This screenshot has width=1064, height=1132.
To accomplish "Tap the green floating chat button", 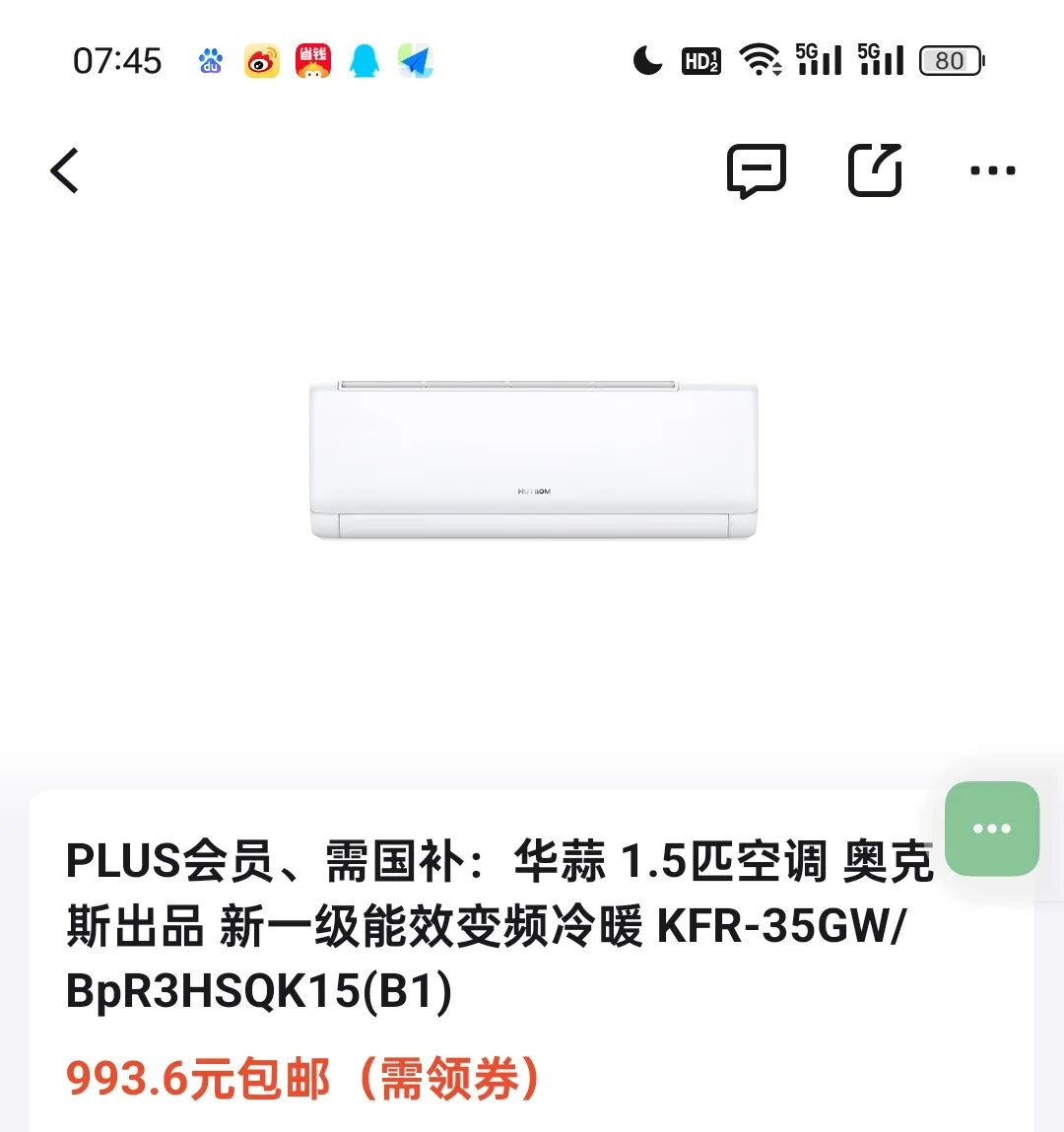I will coord(991,829).
